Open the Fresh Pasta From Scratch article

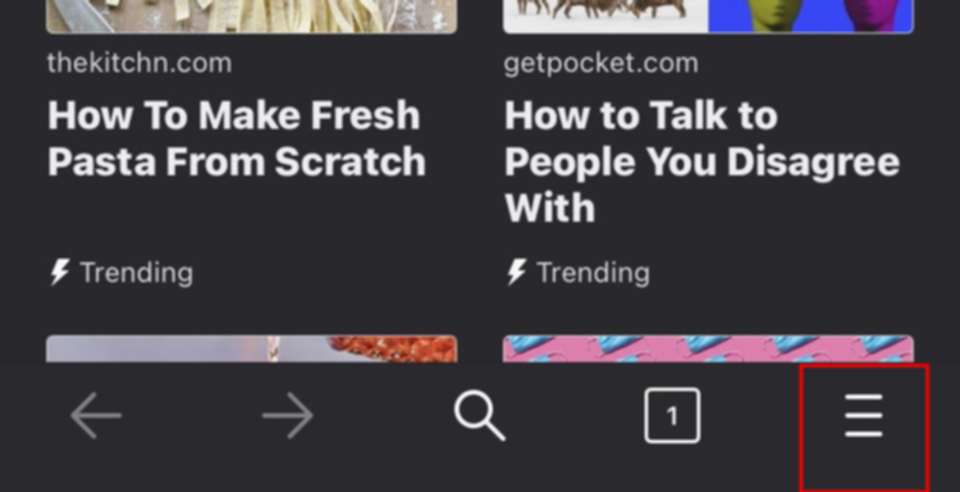pos(236,139)
